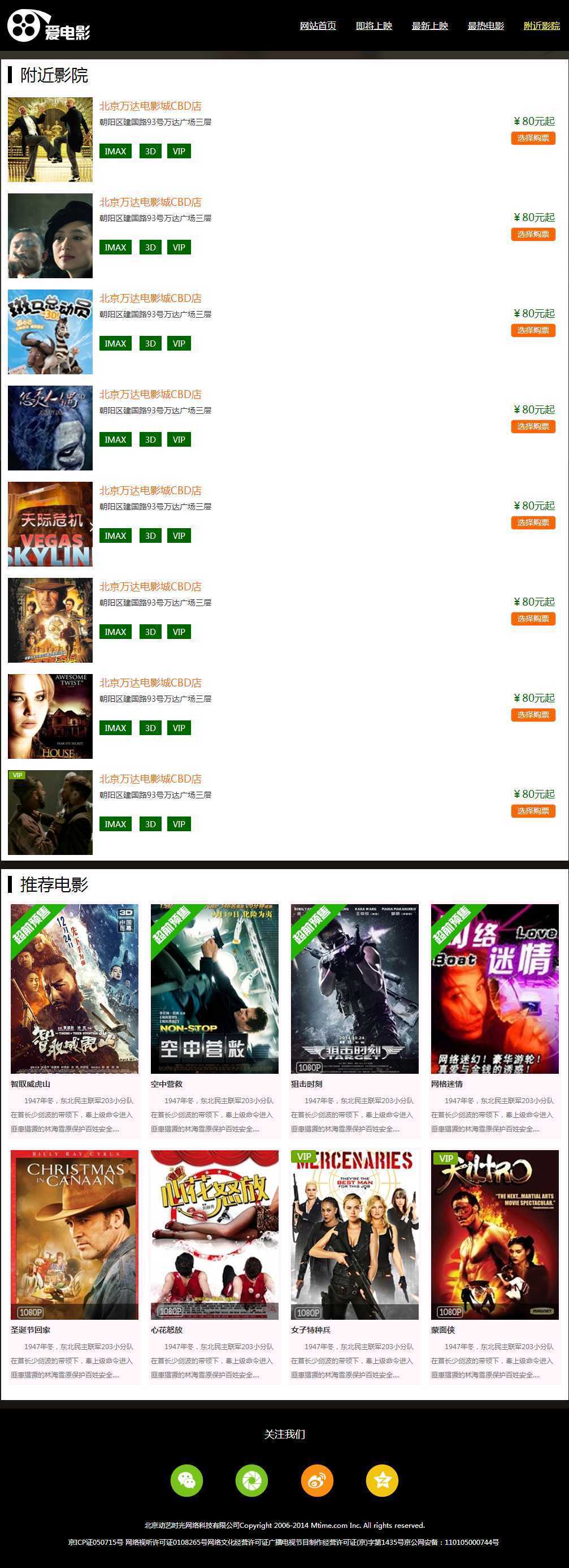Go to the 即将上映 page
This screenshot has height=1568, width=569.
pyautogui.click(x=373, y=25)
